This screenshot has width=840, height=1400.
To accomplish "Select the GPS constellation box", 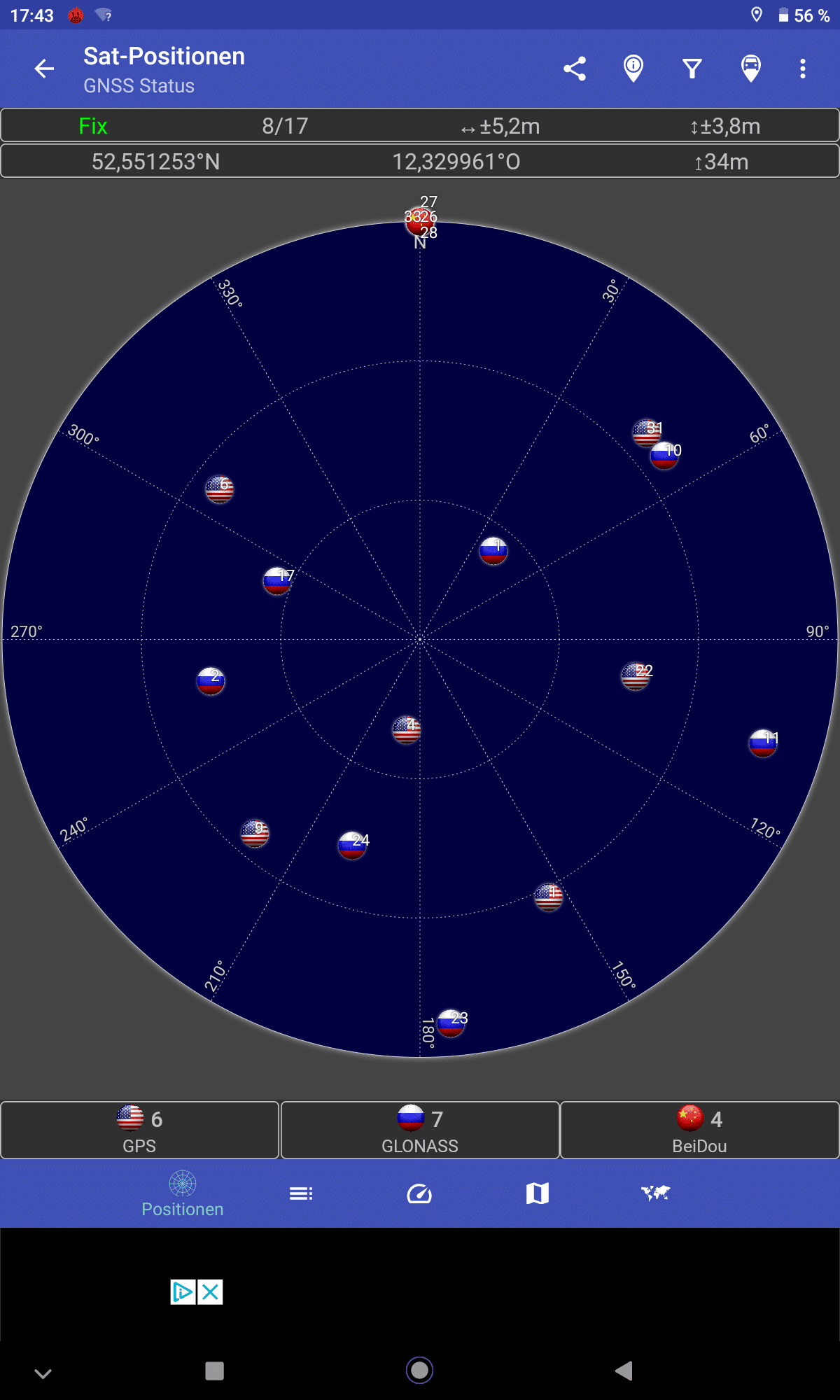I will click(x=140, y=1130).
